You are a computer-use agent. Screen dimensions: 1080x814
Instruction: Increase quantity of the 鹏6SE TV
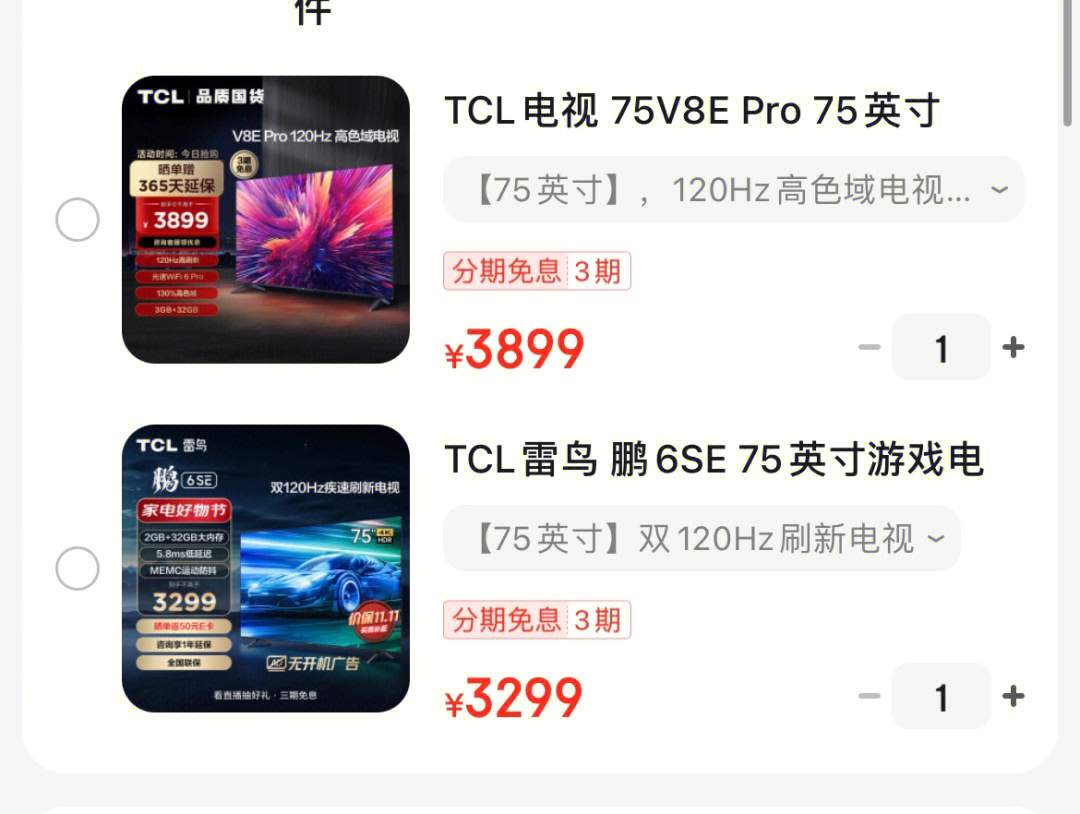tap(1013, 696)
